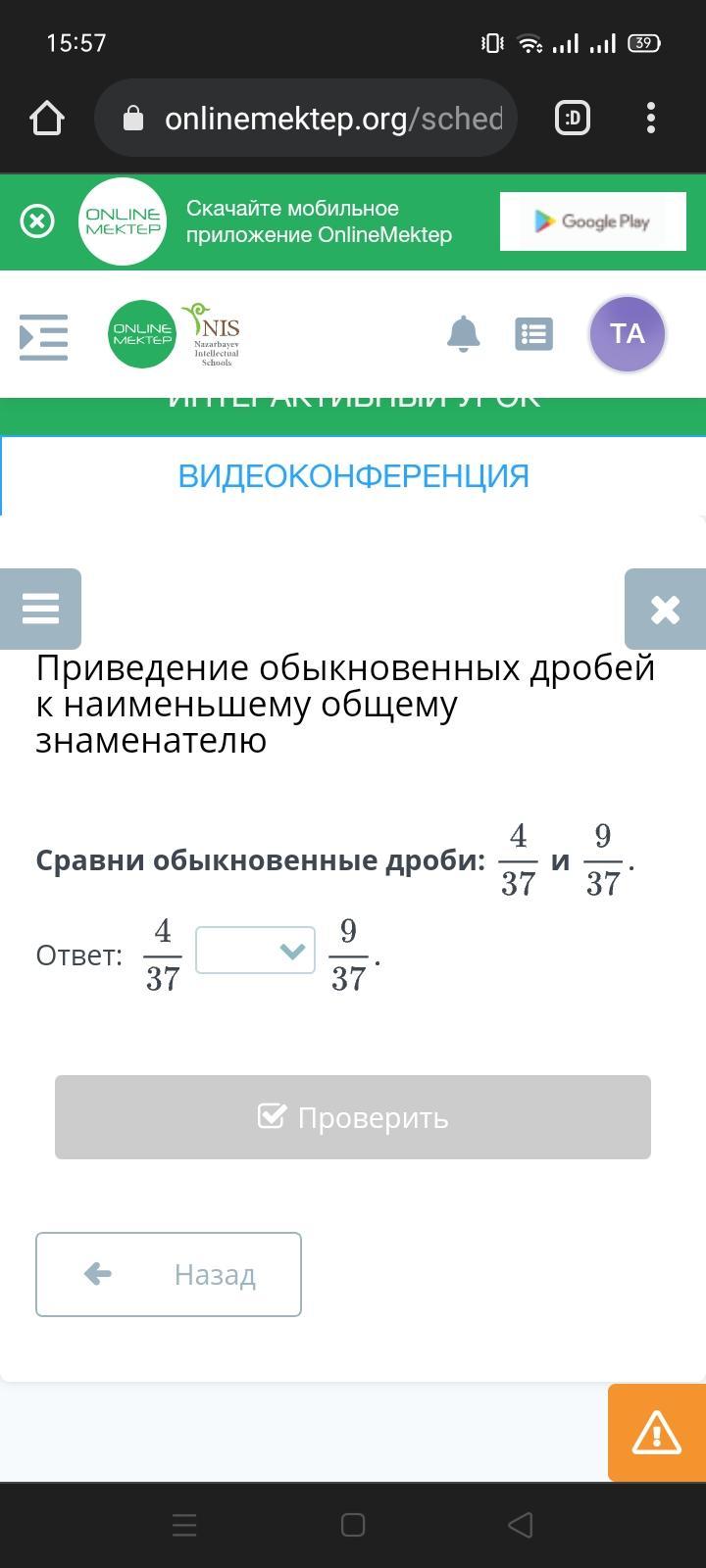Report a problem via the orange warning button

click(x=657, y=1433)
